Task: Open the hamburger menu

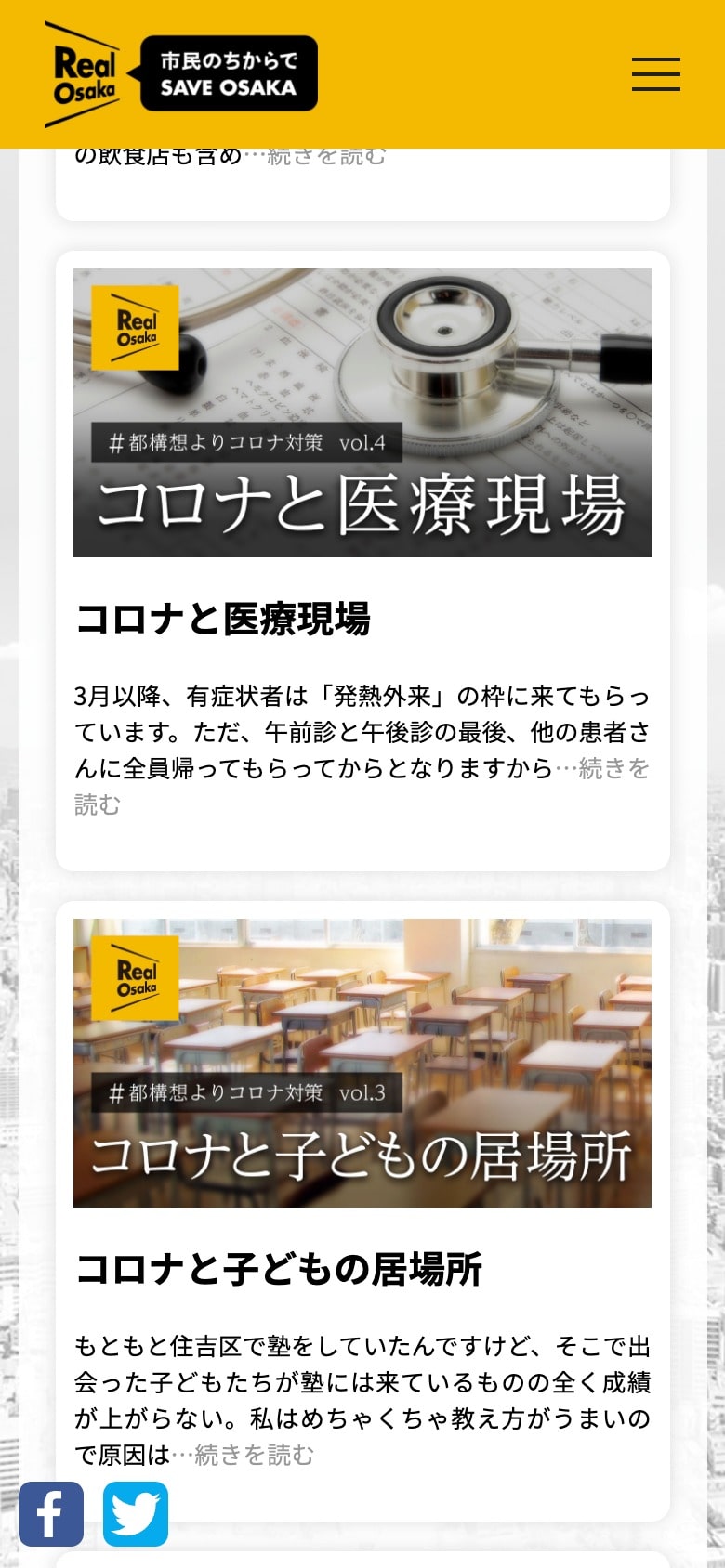Action: pyautogui.click(x=655, y=74)
